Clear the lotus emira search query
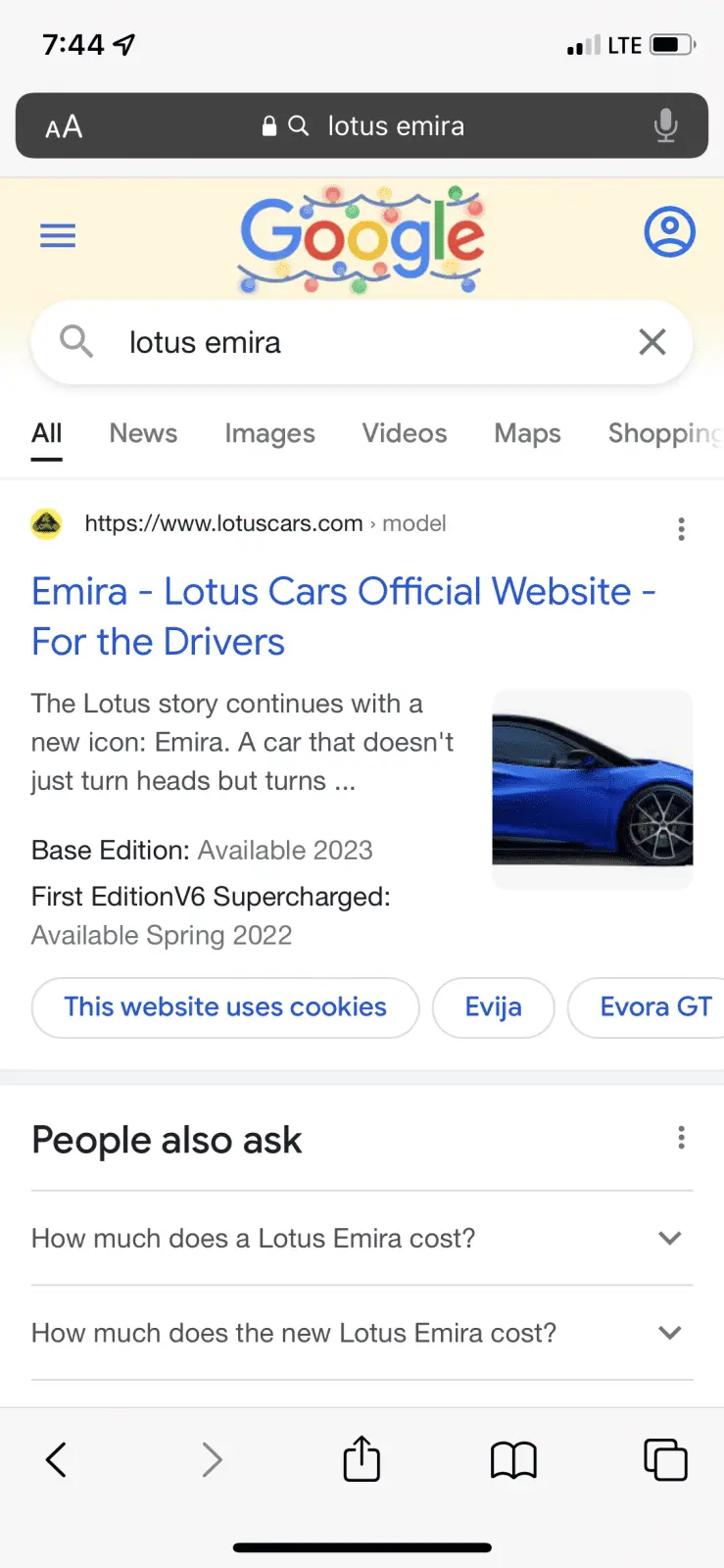This screenshot has width=724, height=1568. [652, 342]
